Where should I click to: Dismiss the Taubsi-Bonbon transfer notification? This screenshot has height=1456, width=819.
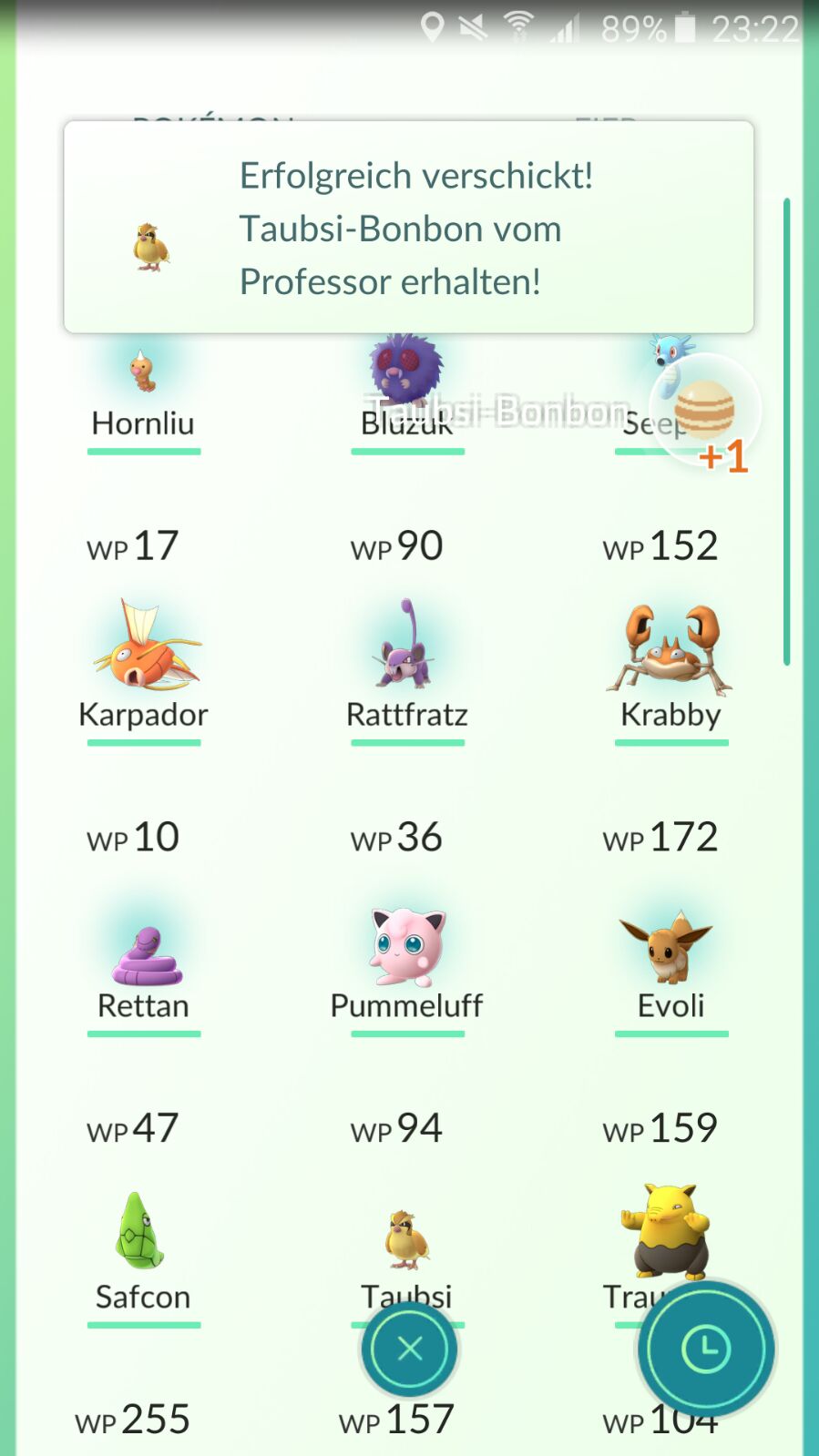tap(408, 228)
